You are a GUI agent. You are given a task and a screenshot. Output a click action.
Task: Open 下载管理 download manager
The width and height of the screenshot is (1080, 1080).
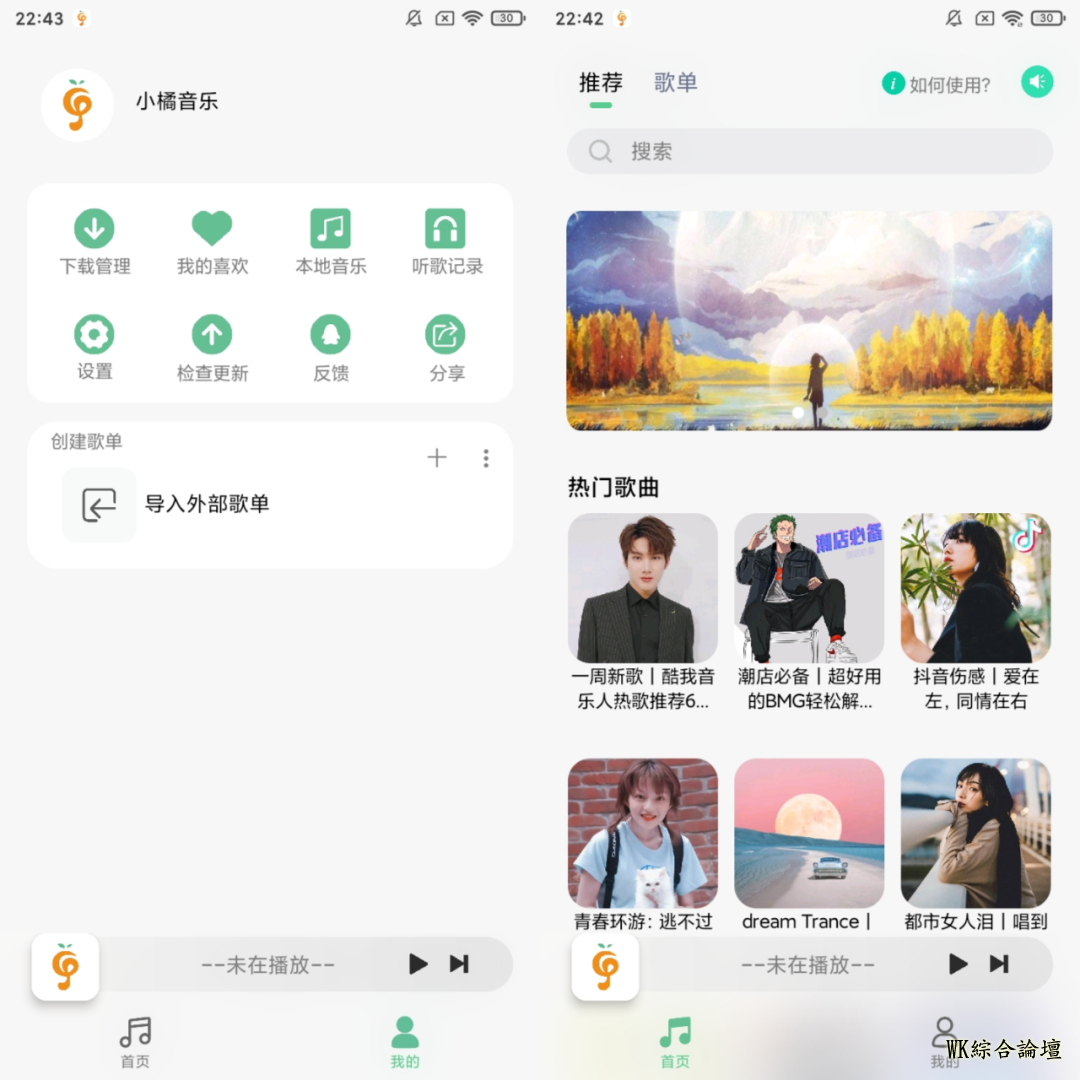(95, 241)
